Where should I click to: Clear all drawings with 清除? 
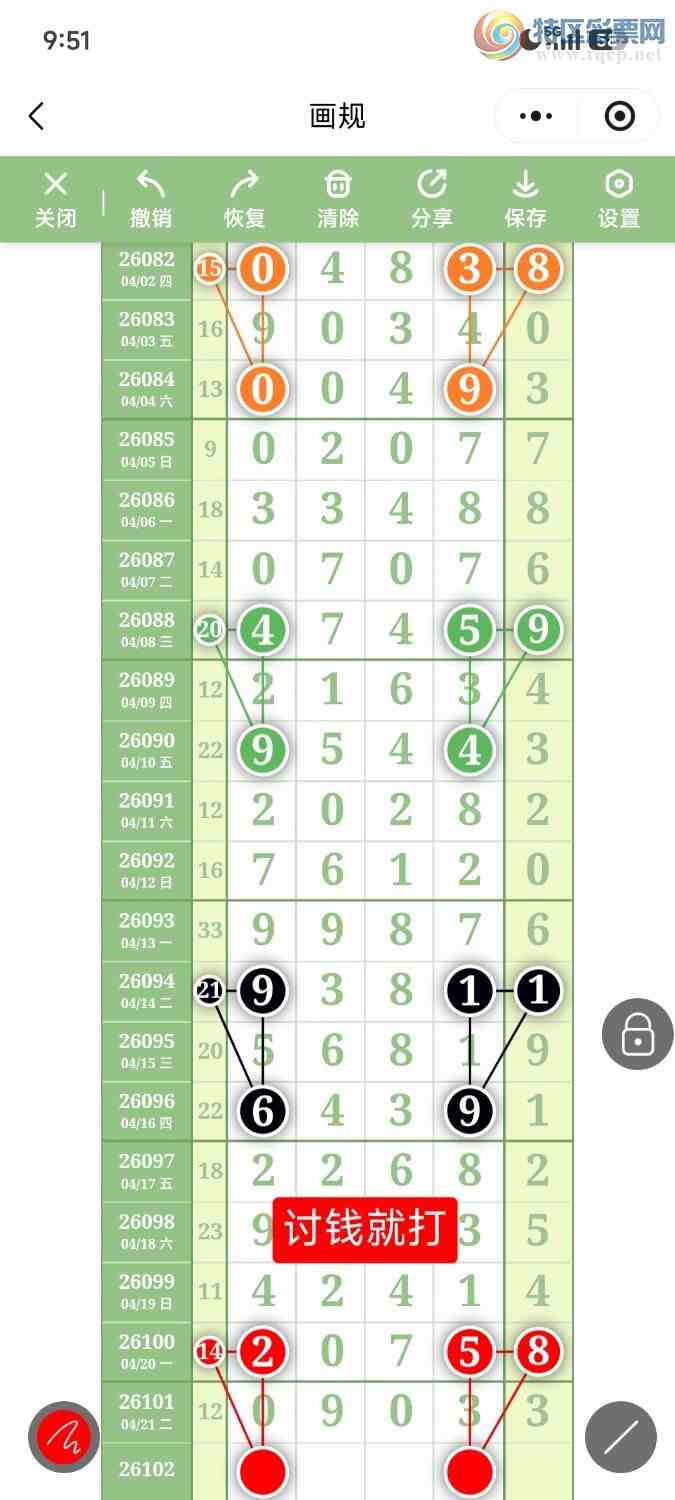[x=338, y=199]
